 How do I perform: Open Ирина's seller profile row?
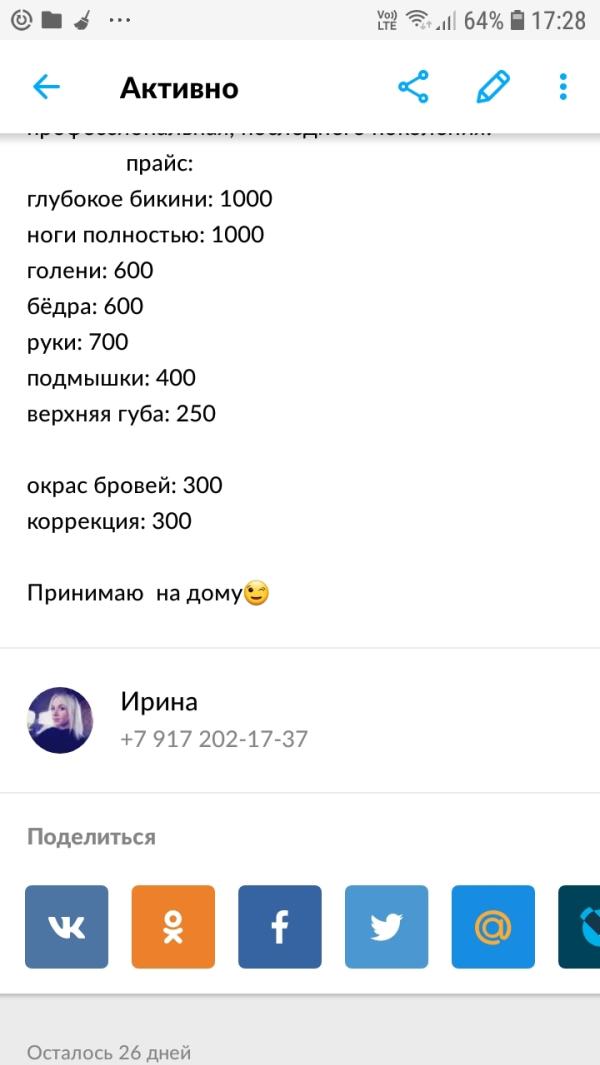(300, 720)
